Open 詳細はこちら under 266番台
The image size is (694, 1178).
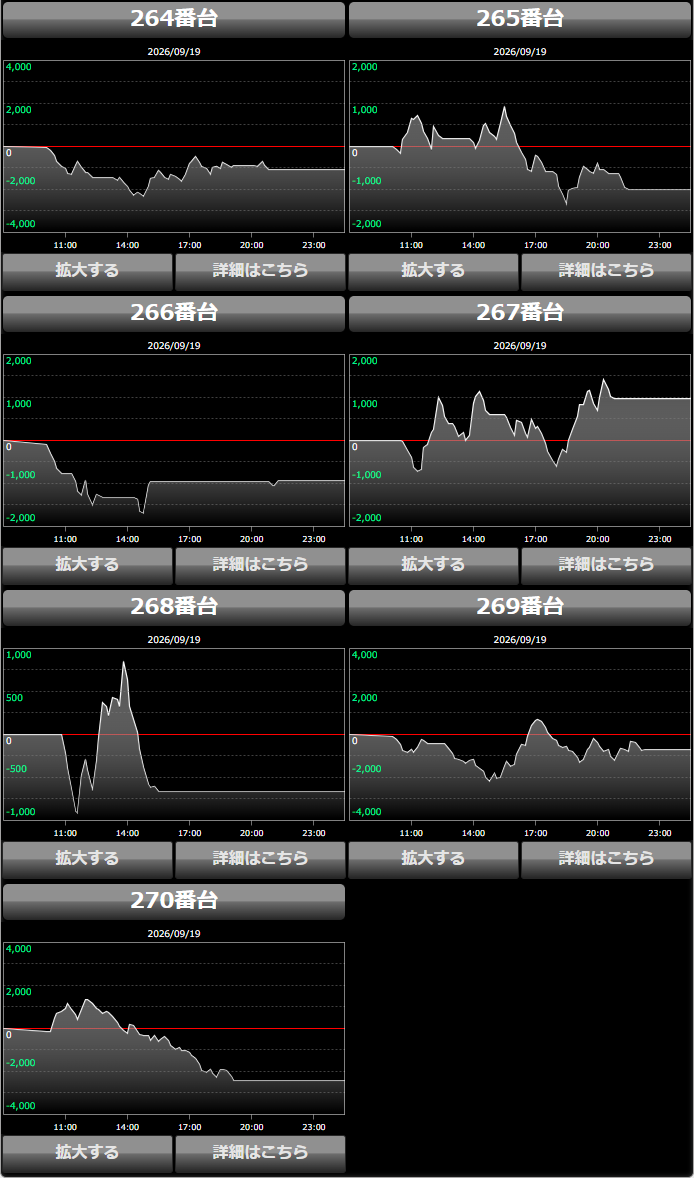pos(260,566)
